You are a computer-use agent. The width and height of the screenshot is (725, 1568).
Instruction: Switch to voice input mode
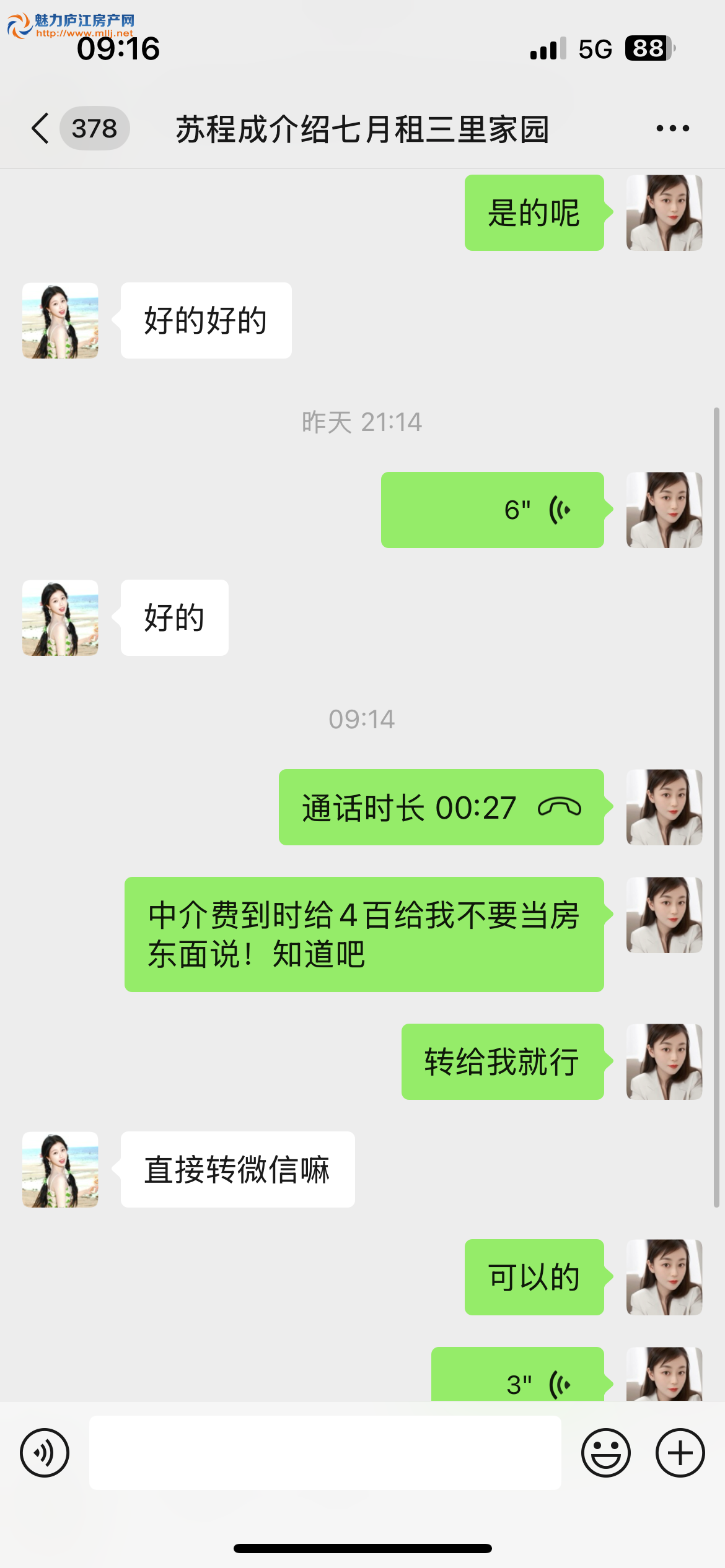(45, 1452)
